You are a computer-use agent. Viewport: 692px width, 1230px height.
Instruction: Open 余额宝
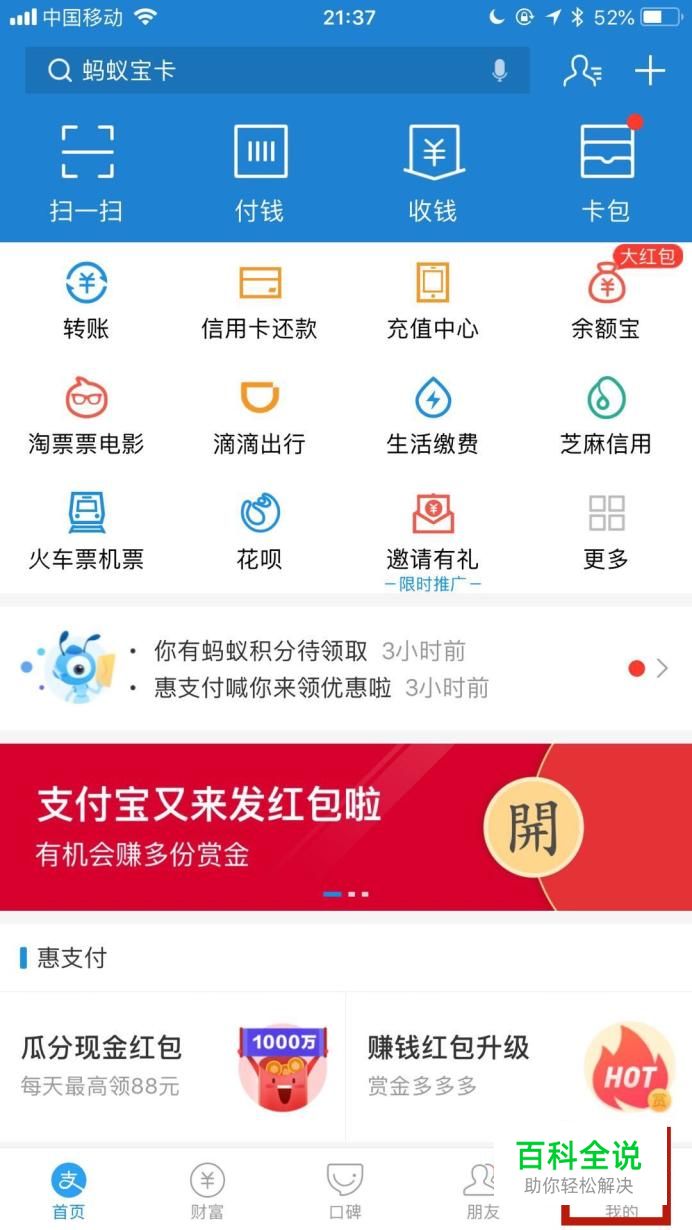pyautogui.click(x=606, y=300)
